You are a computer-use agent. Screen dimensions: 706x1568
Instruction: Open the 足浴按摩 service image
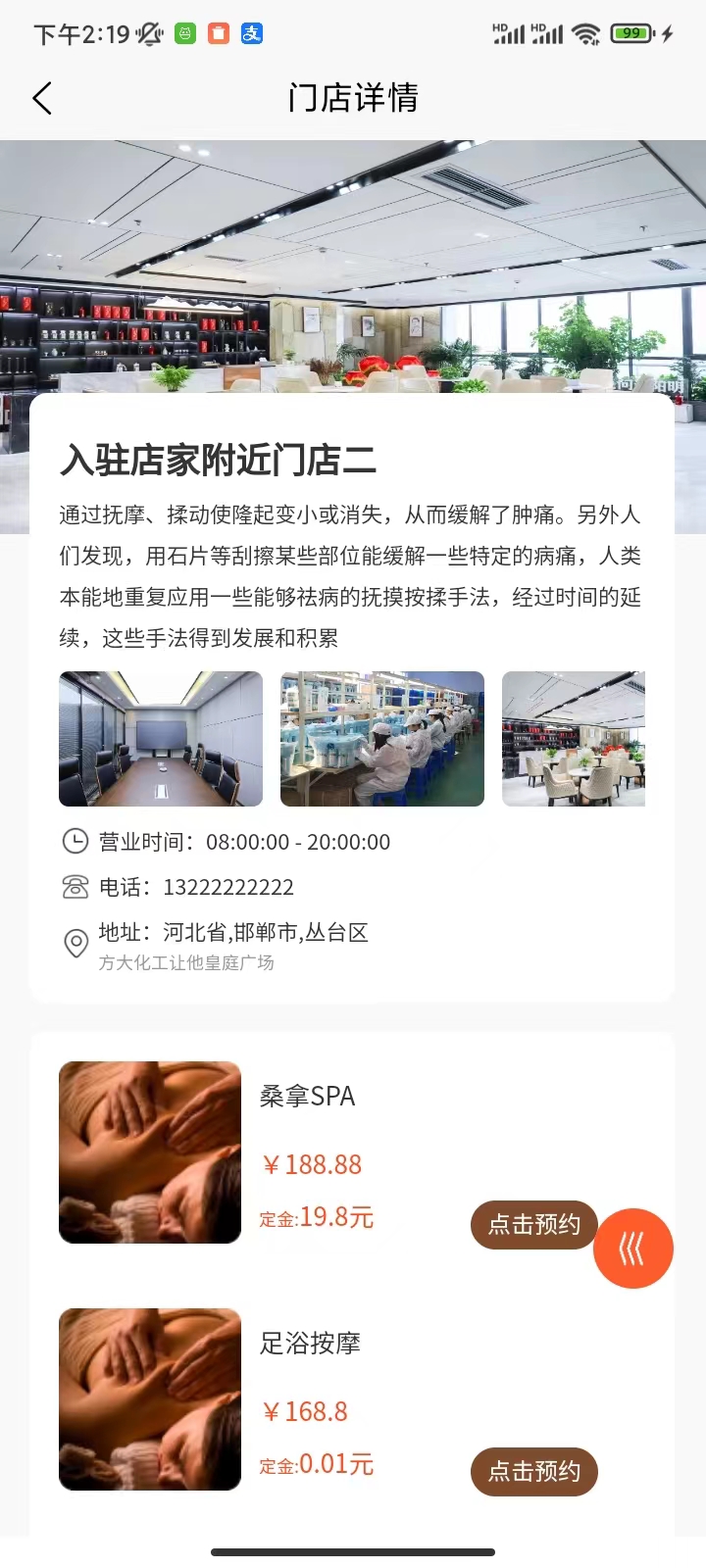pos(150,1399)
